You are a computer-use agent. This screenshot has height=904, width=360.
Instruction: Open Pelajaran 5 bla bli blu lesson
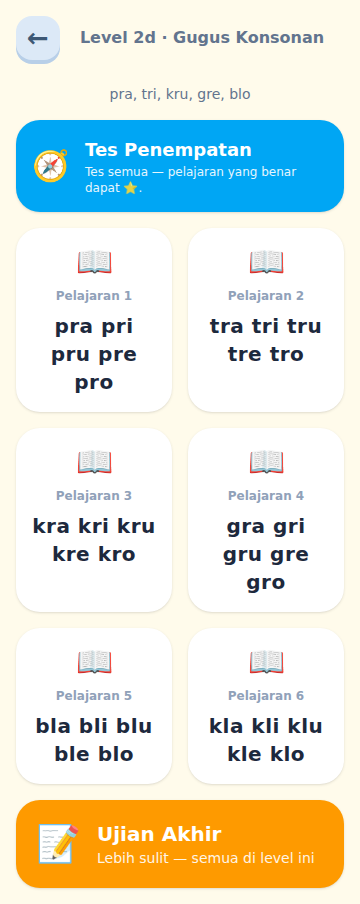(94, 706)
